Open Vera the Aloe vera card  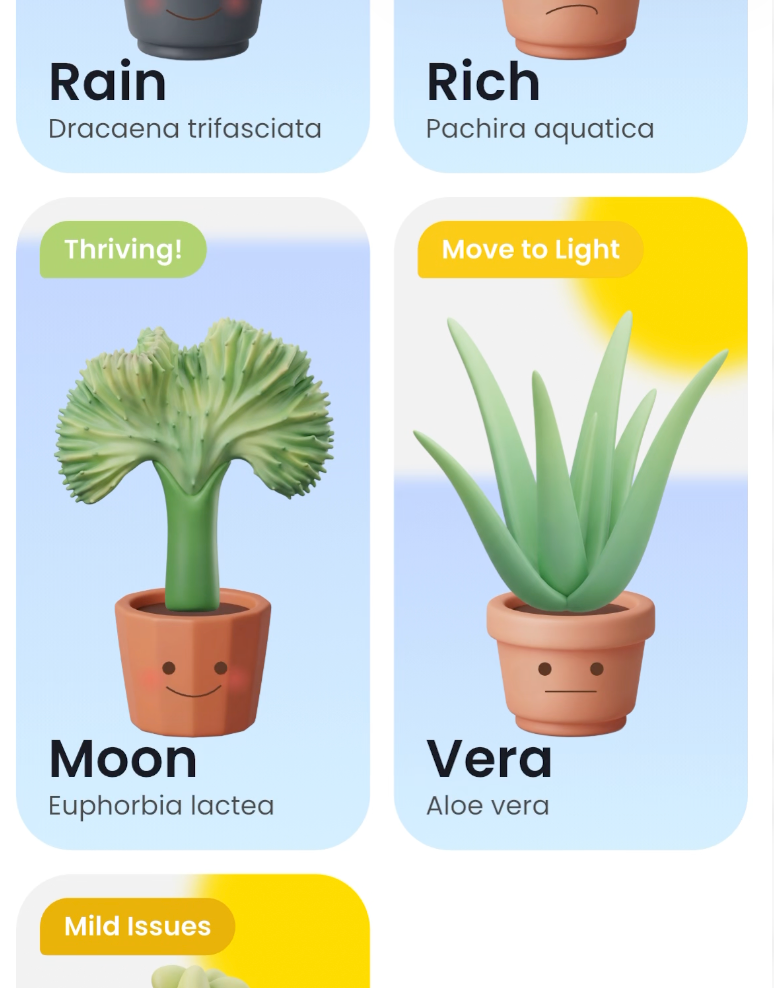tap(570, 524)
